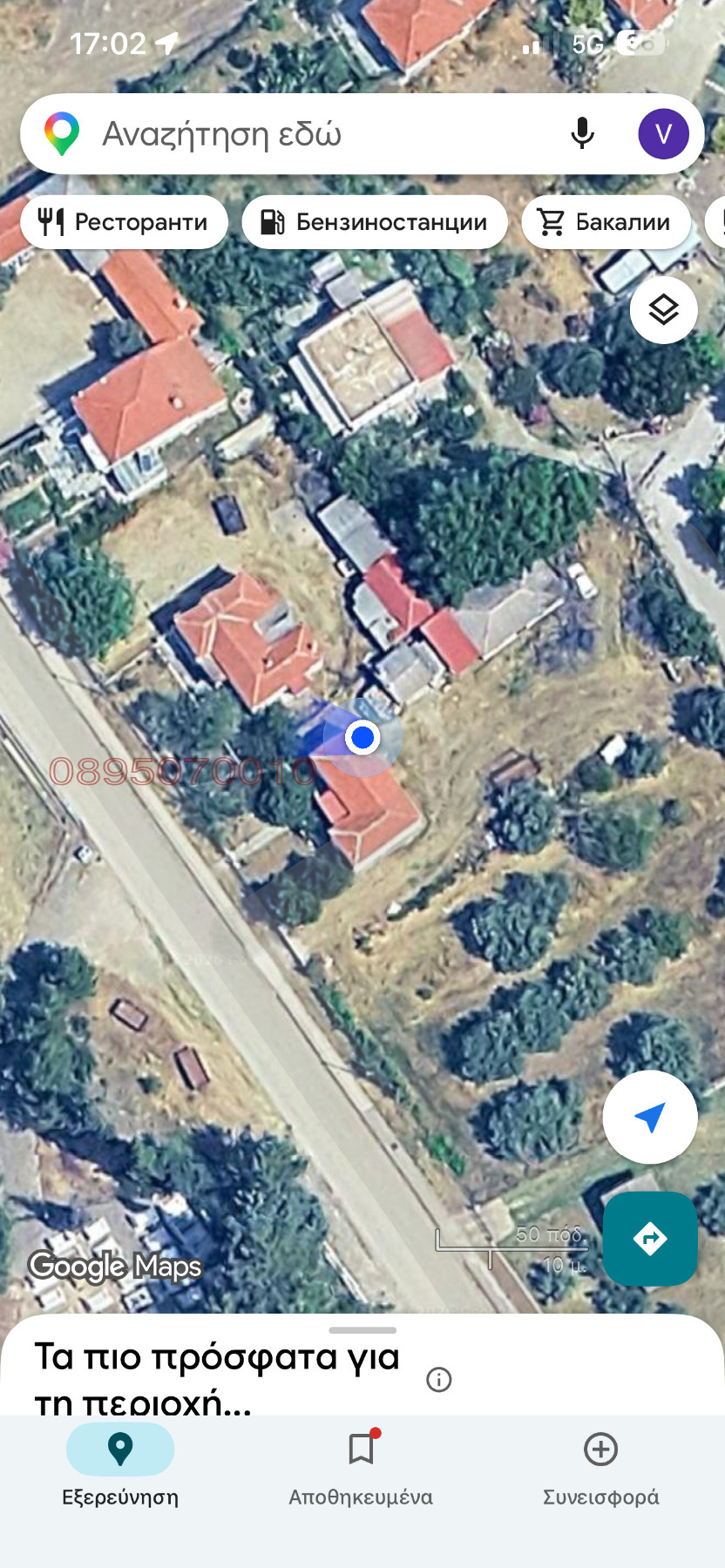Expand the partially visible chip at screen edge

point(718,221)
